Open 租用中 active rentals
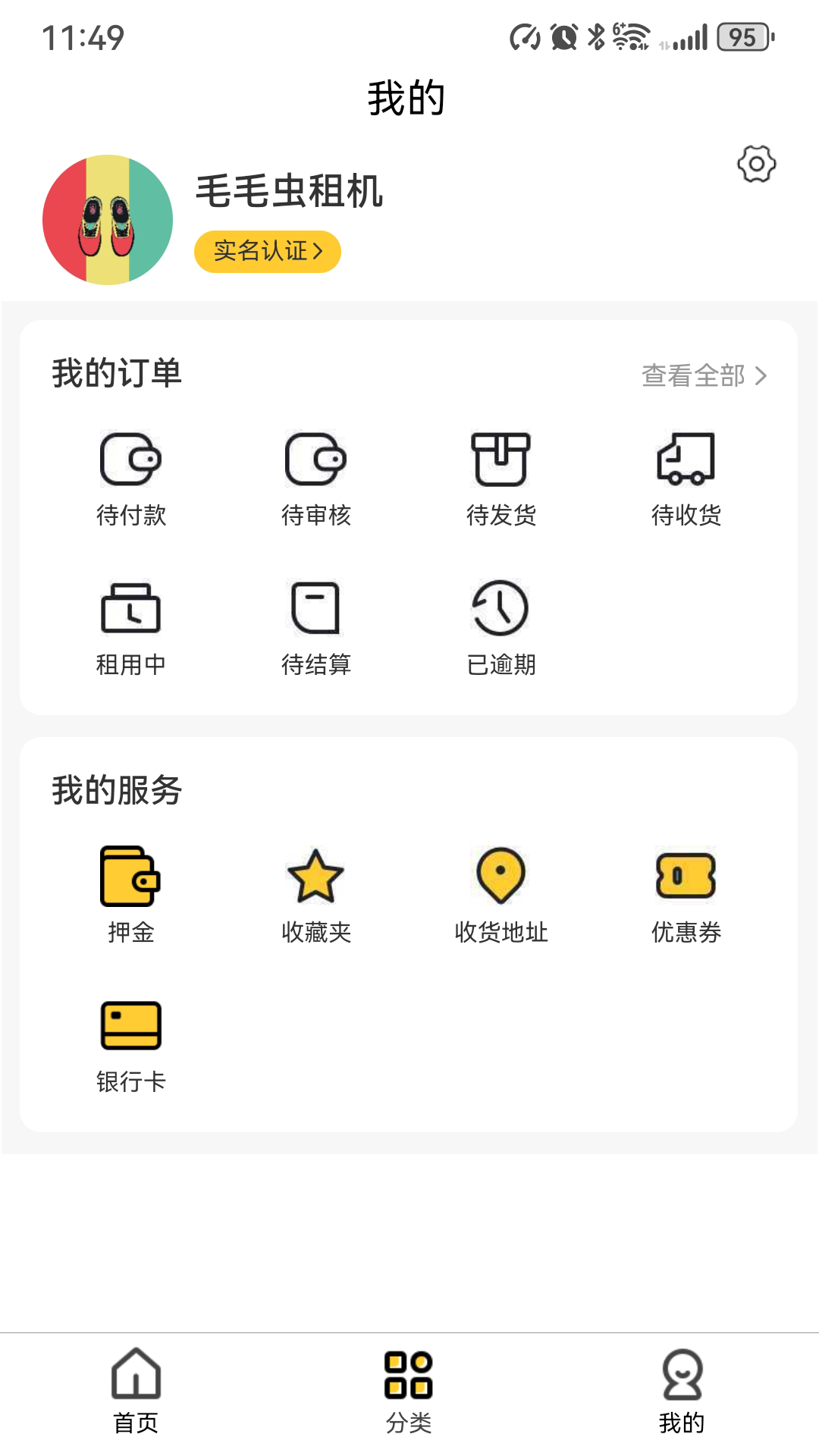The height and width of the screenshot is (1456, 819). tap(130, 628)
